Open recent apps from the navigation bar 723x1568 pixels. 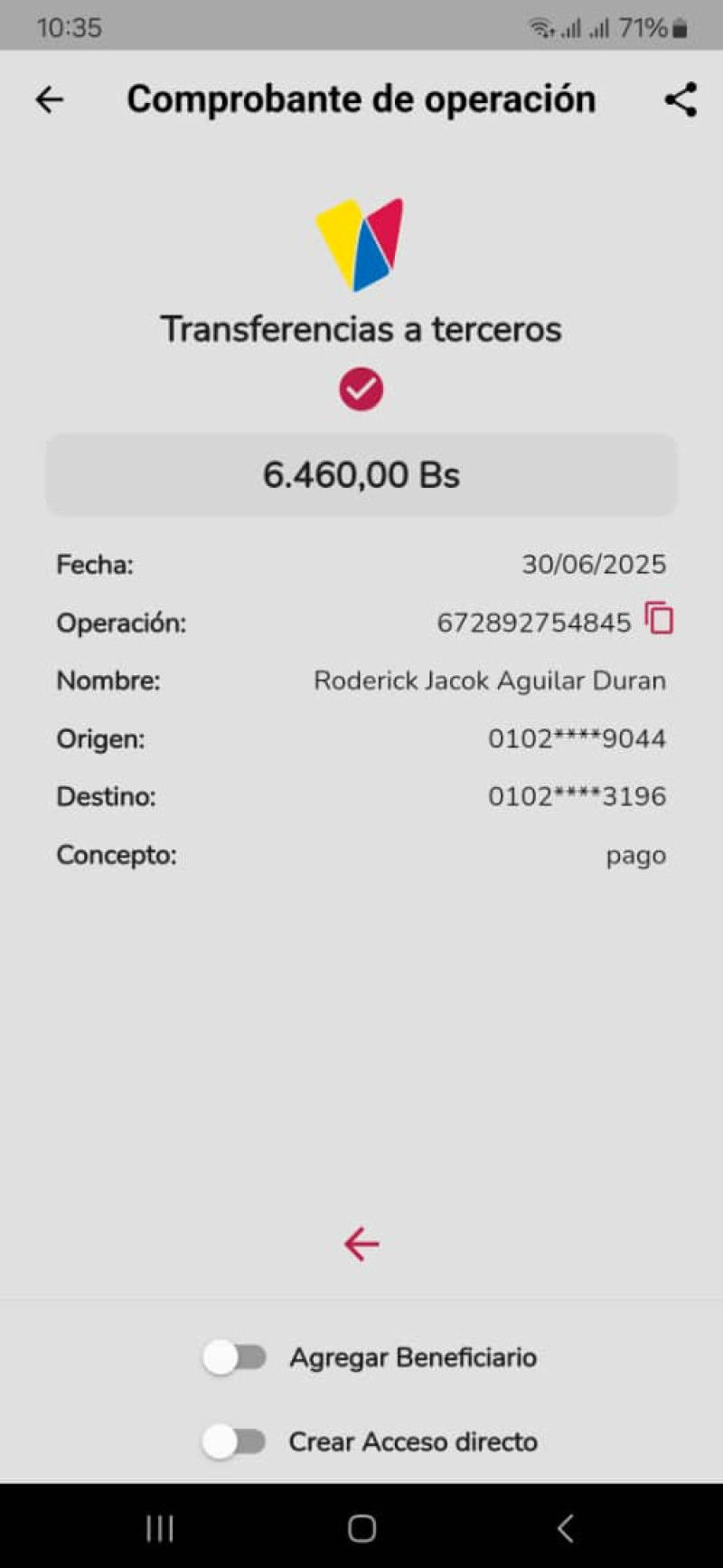click(x=160, y=1528)
